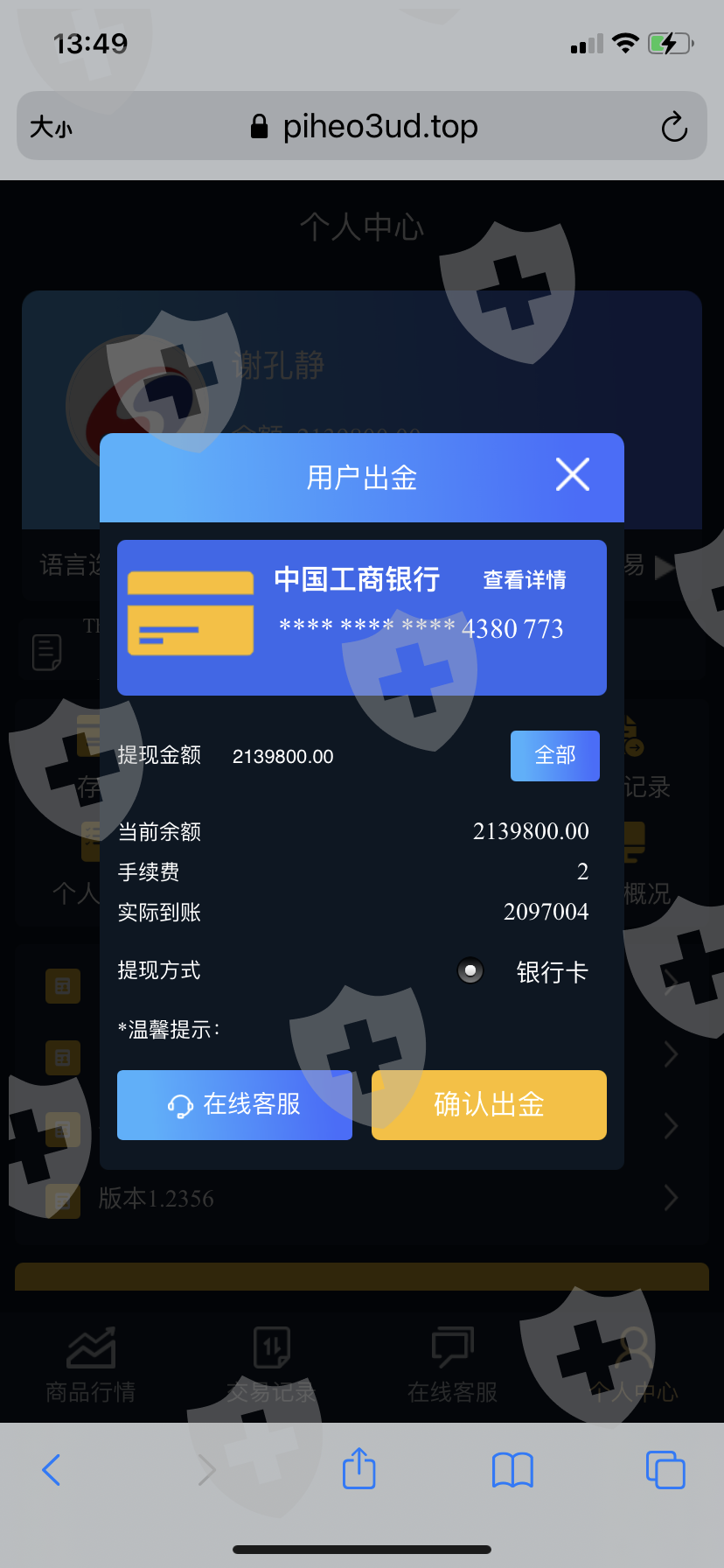Select 银行卡 as the withdrawal method
Viewport: 724px width, 1568px height.
coord(470,970)
